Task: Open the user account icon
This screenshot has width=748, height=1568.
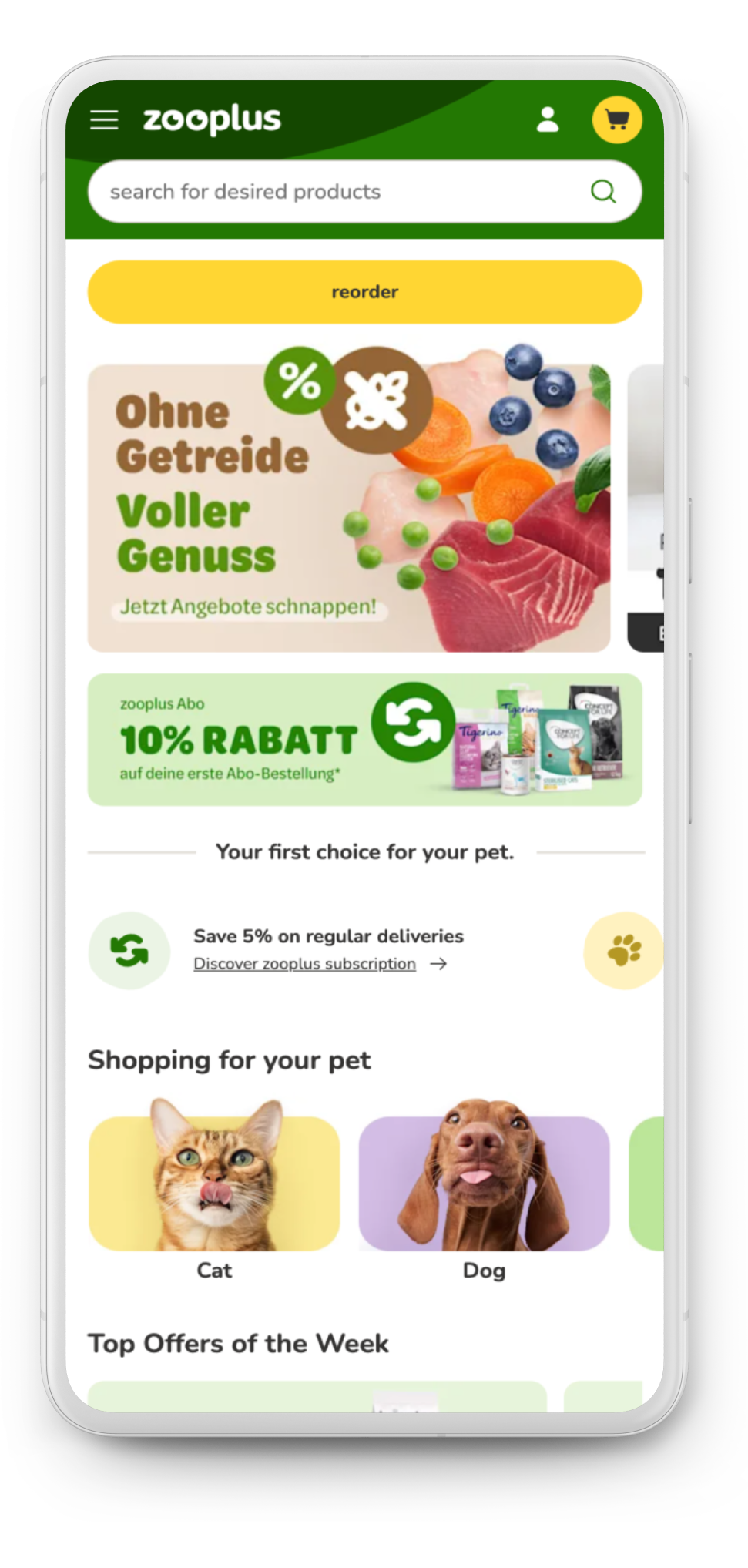Action: pyautogui.click(x=548, y=119)
